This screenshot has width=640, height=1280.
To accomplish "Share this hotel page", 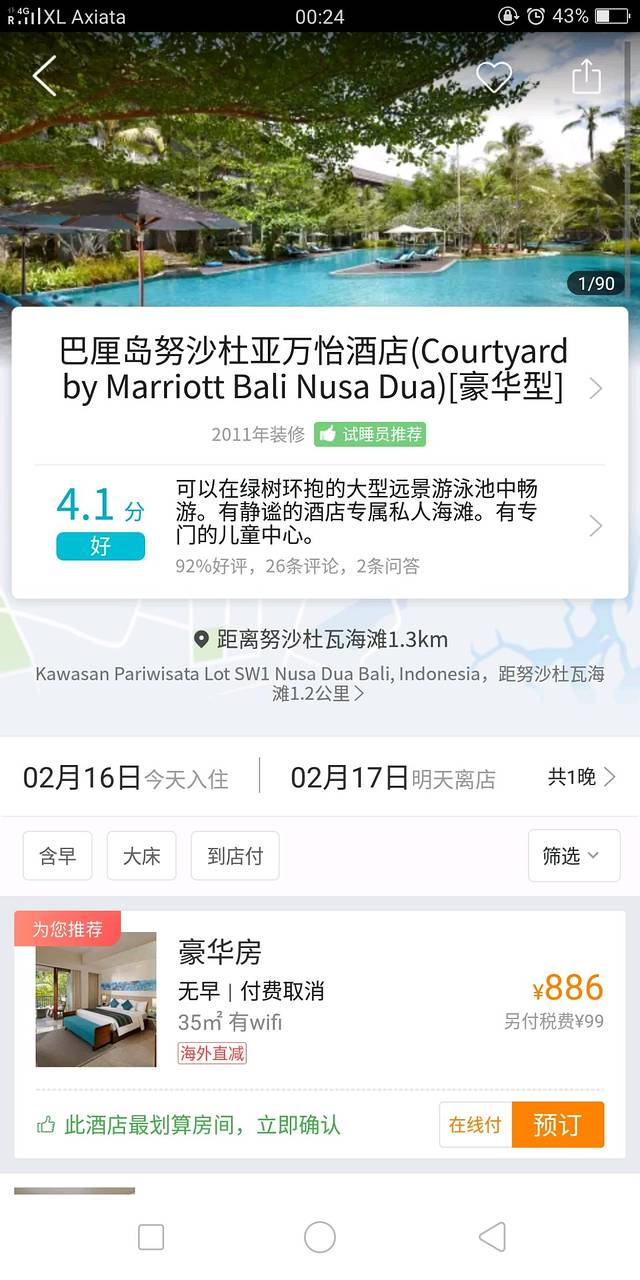I will click(x=586, y=77).
